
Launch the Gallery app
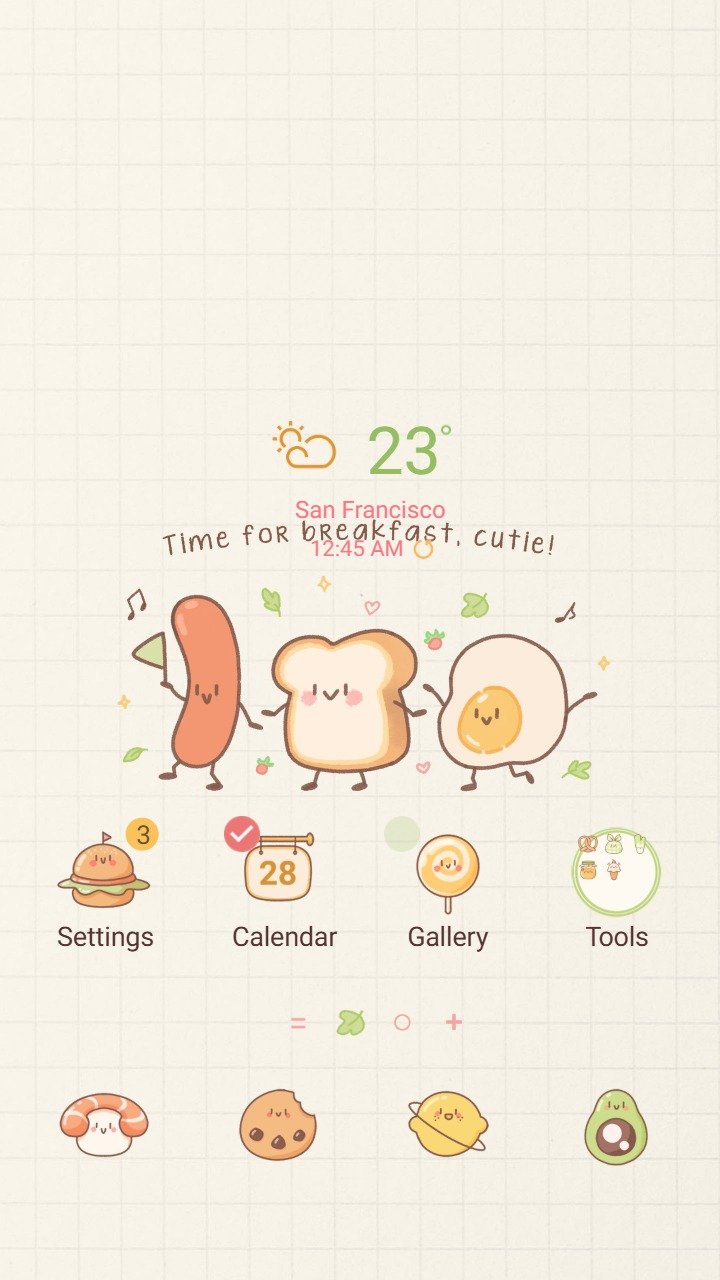[447, 870]
